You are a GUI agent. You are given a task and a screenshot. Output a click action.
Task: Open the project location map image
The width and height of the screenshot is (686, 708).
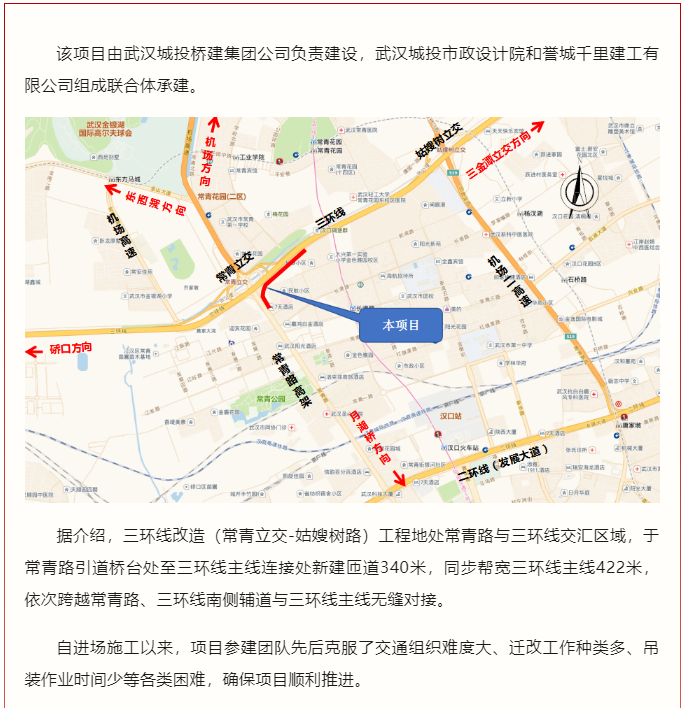pyautogui.click(x=342, y=309)
